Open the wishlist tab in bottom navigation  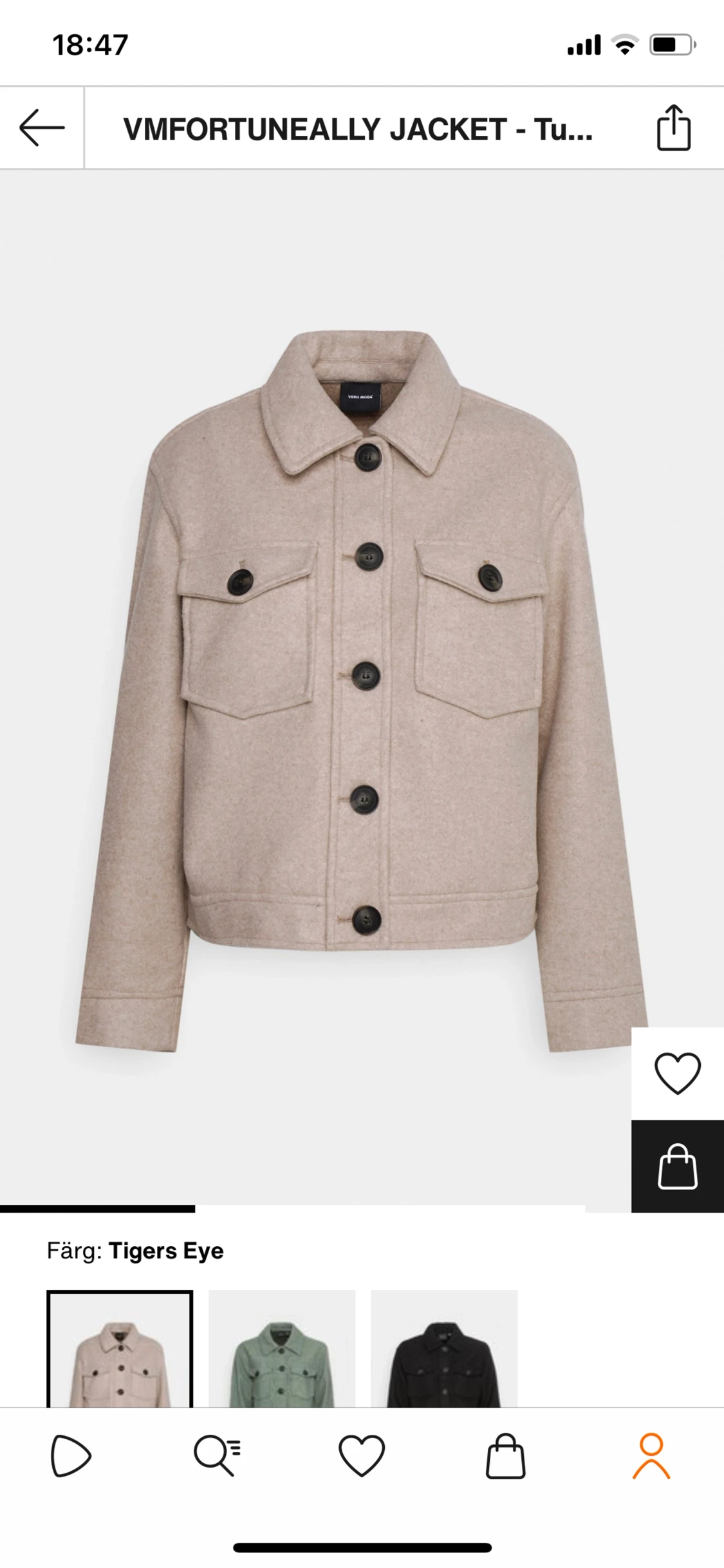coord(362,1455)
